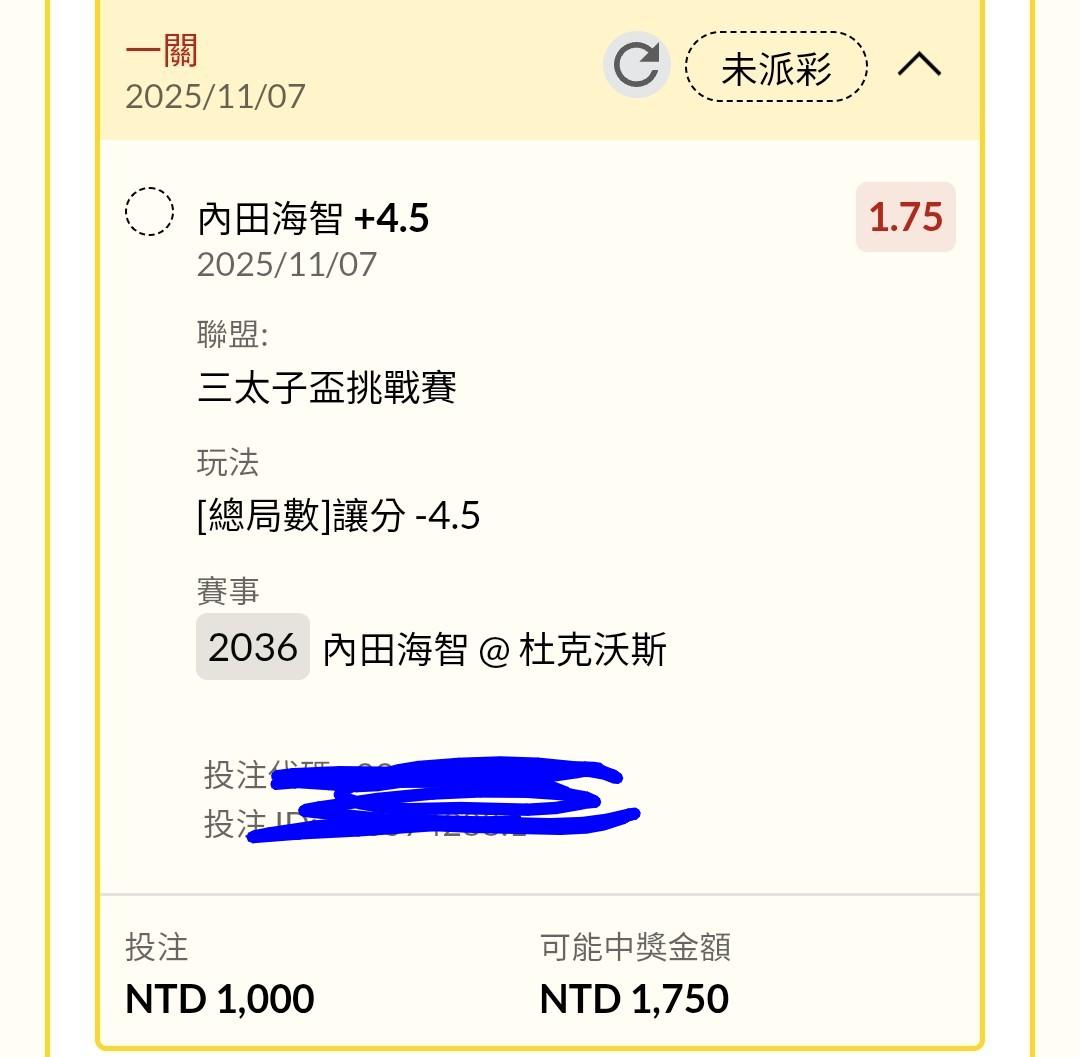Collapse the 一關 bet details card
The height and width of the screenshot is (1057, 1080).
pyautogui.click(x=919, y=66)
